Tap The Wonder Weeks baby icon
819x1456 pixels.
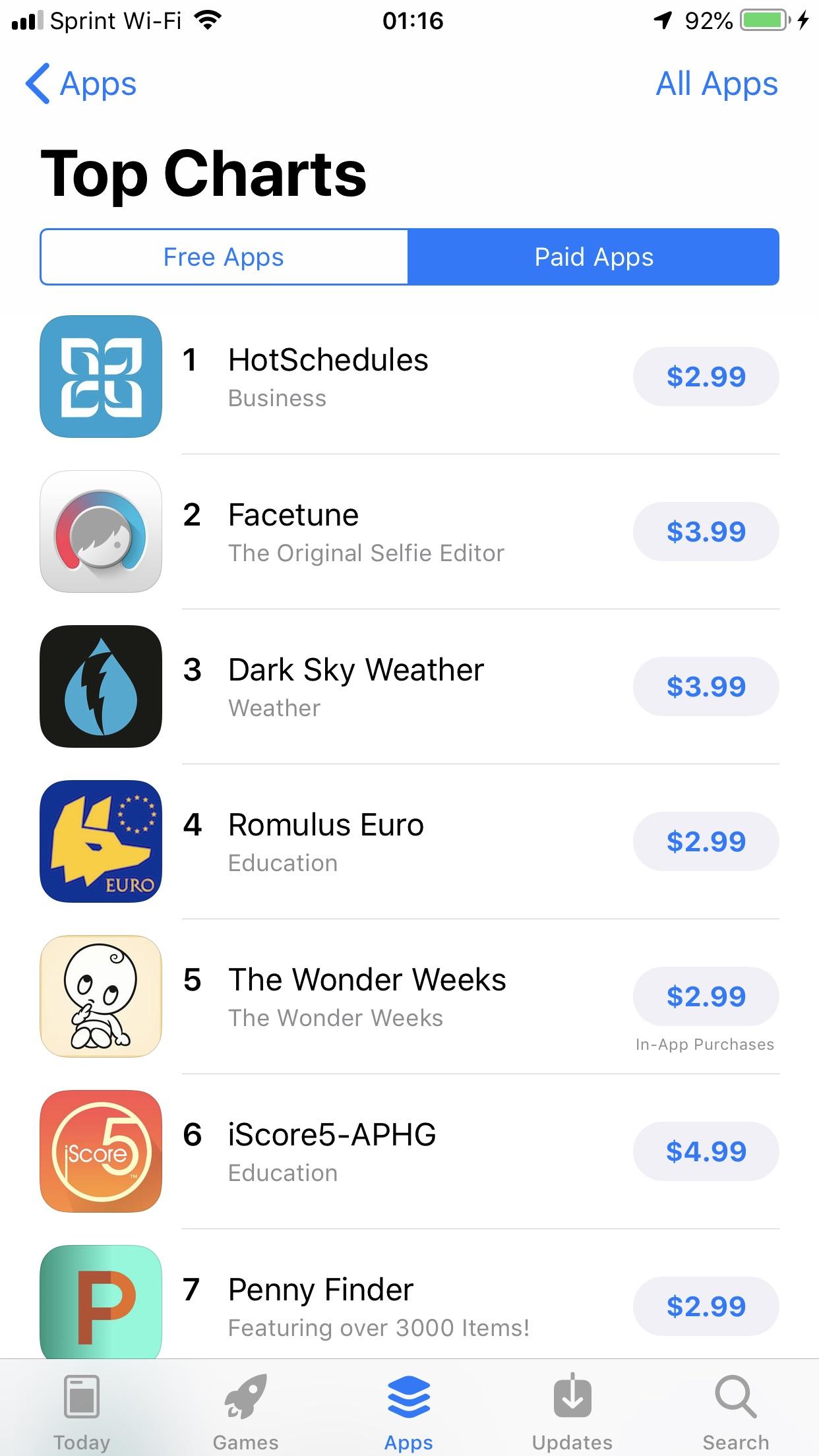tap(100, 996)
